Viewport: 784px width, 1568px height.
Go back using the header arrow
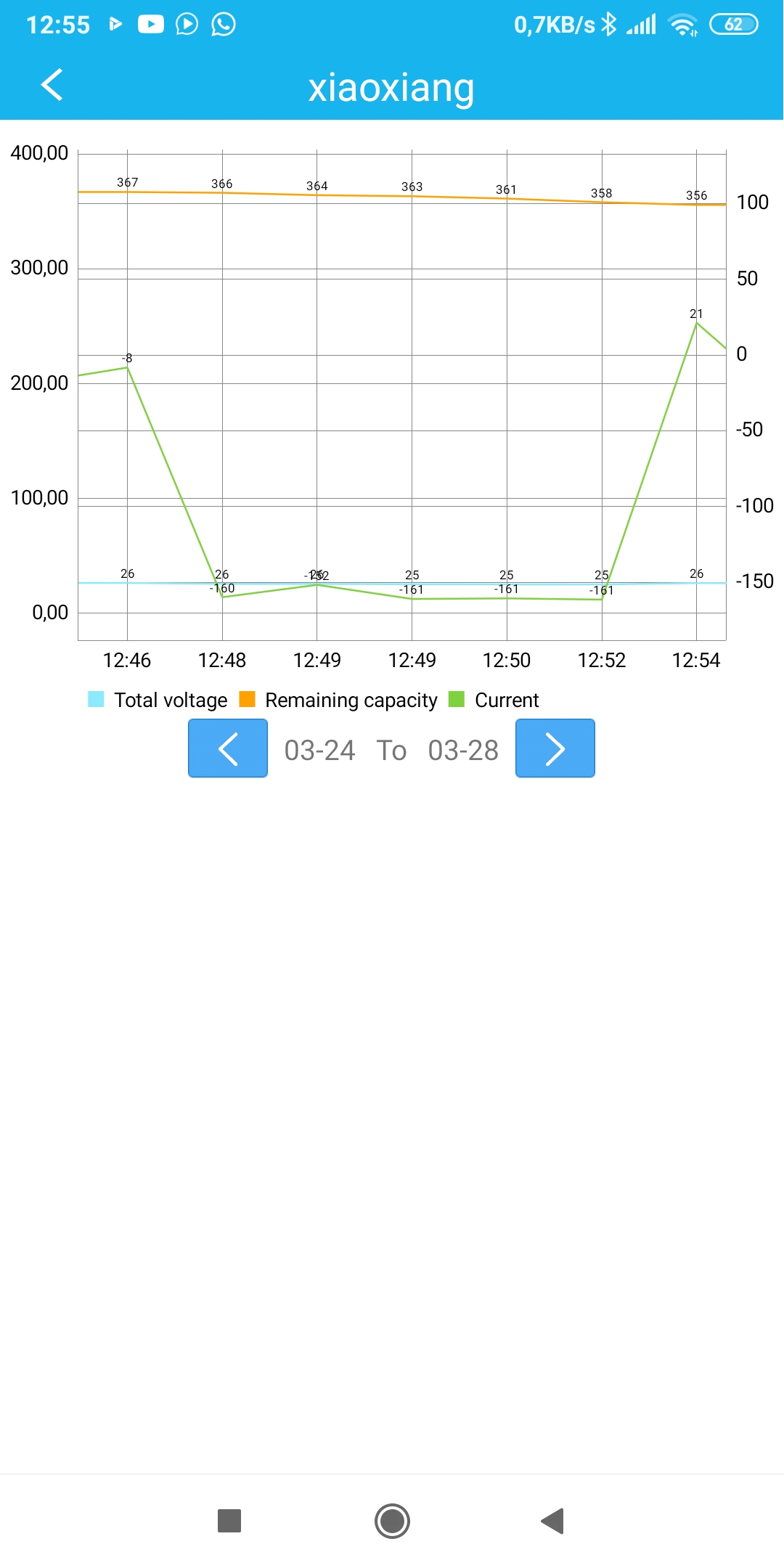(x=52, y=85)
